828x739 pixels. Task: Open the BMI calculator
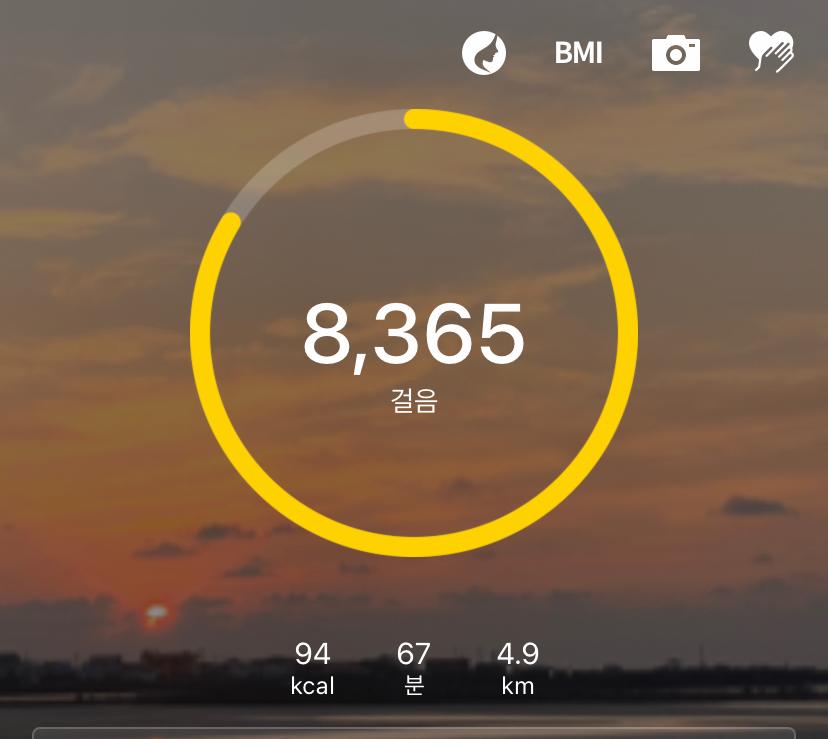tap(578, 53)
